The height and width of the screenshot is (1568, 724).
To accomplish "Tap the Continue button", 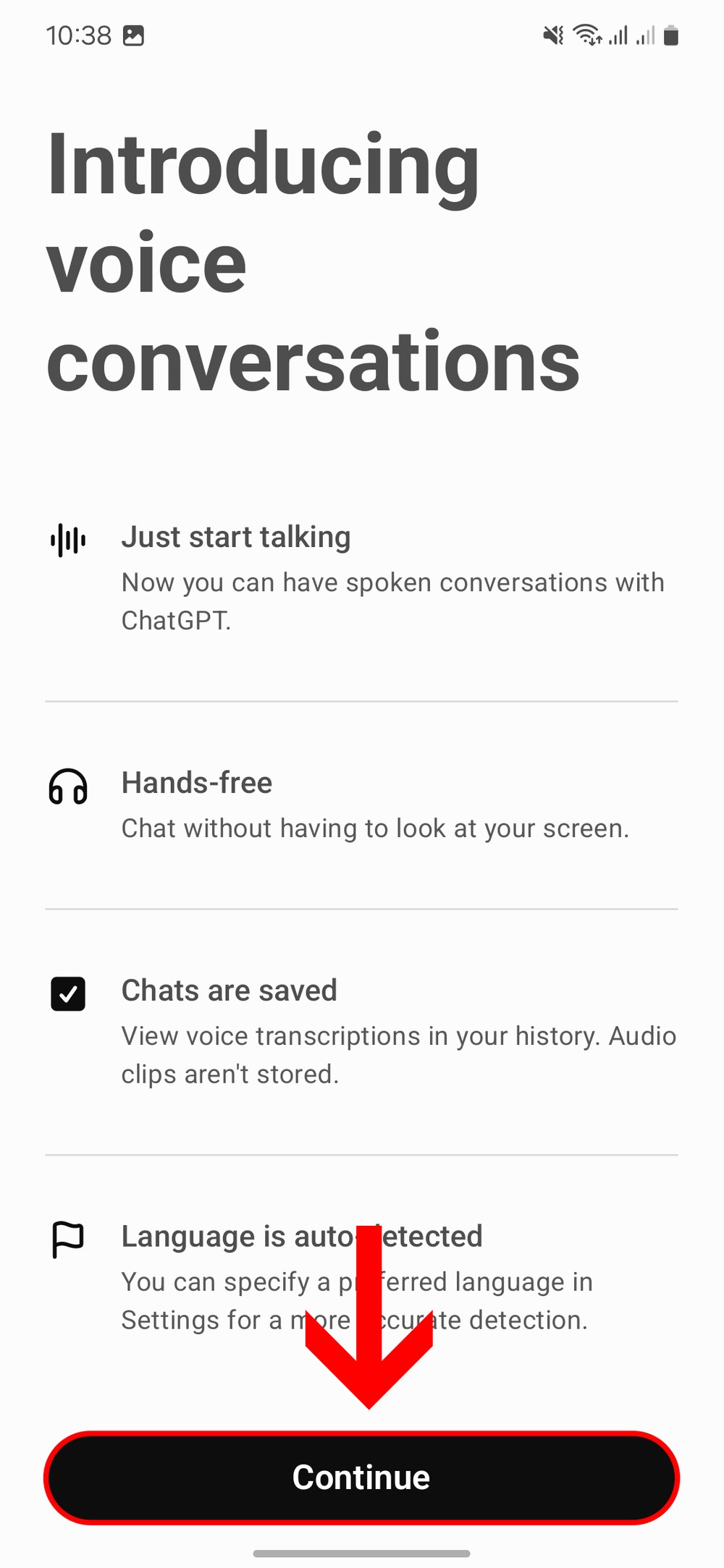I will pos(361,1477).
